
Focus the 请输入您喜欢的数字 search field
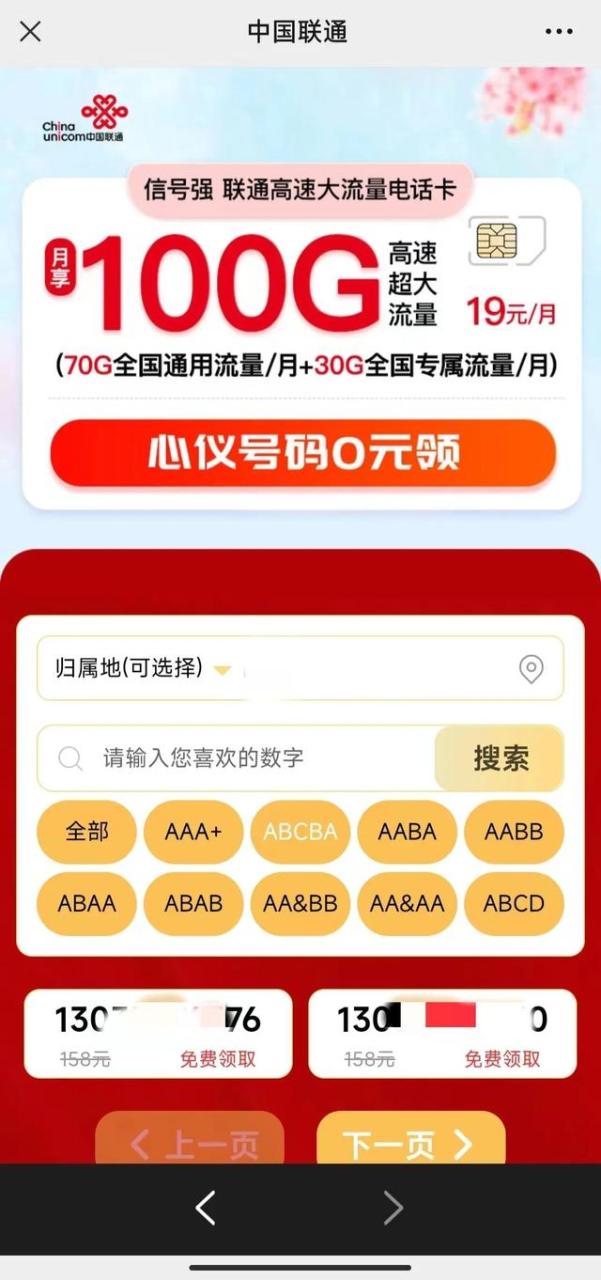click(240, 758)
